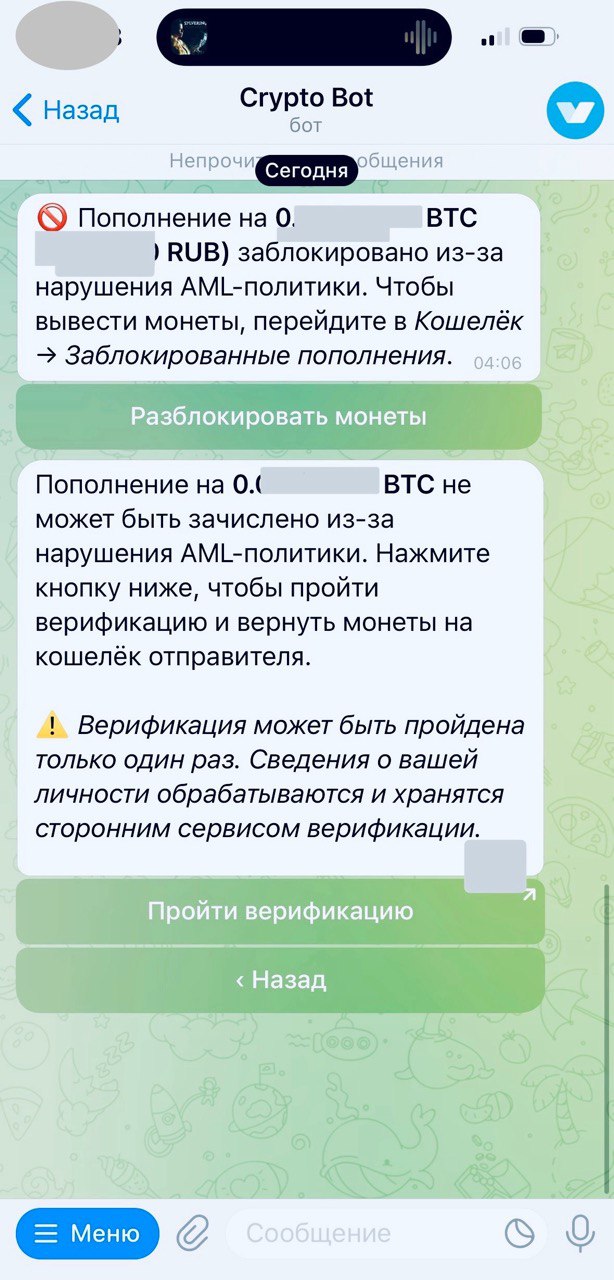Tap the Разблокировать монеты button
Image resolution: width=614 pixels, height=1280 pixels.
[279, 416]
